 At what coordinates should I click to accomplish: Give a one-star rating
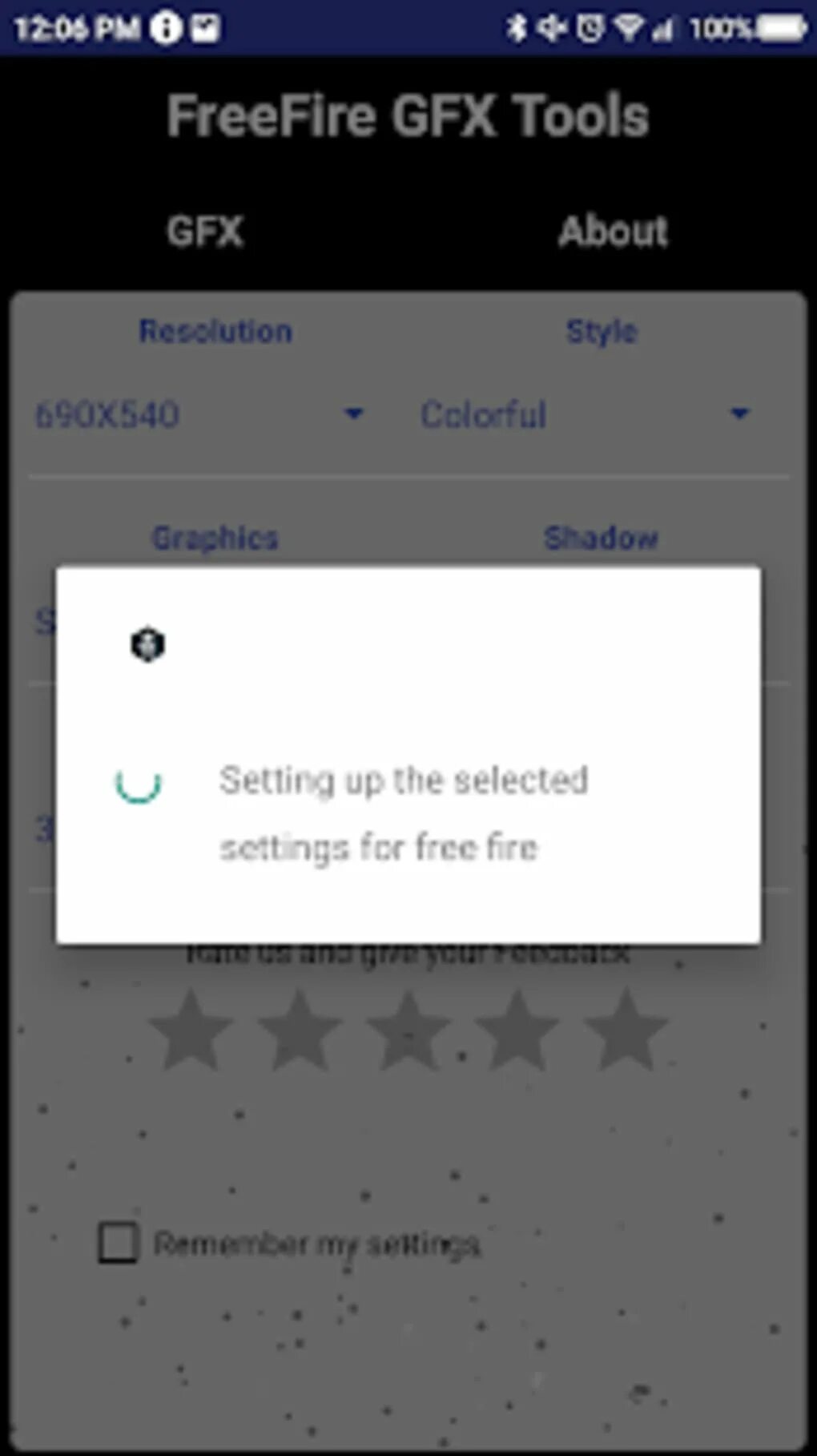(x=191, y=1031)
